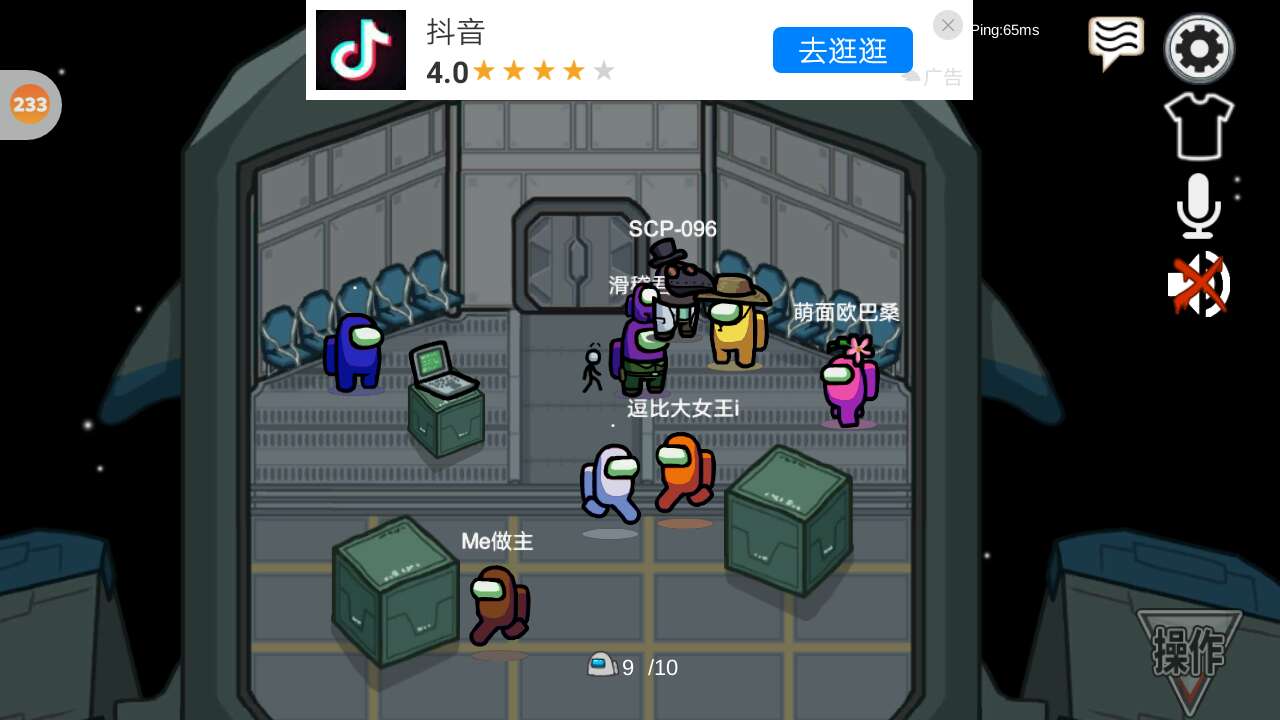
Task: Open the outfit customization shirt icon
Action: click(1199, 127)
